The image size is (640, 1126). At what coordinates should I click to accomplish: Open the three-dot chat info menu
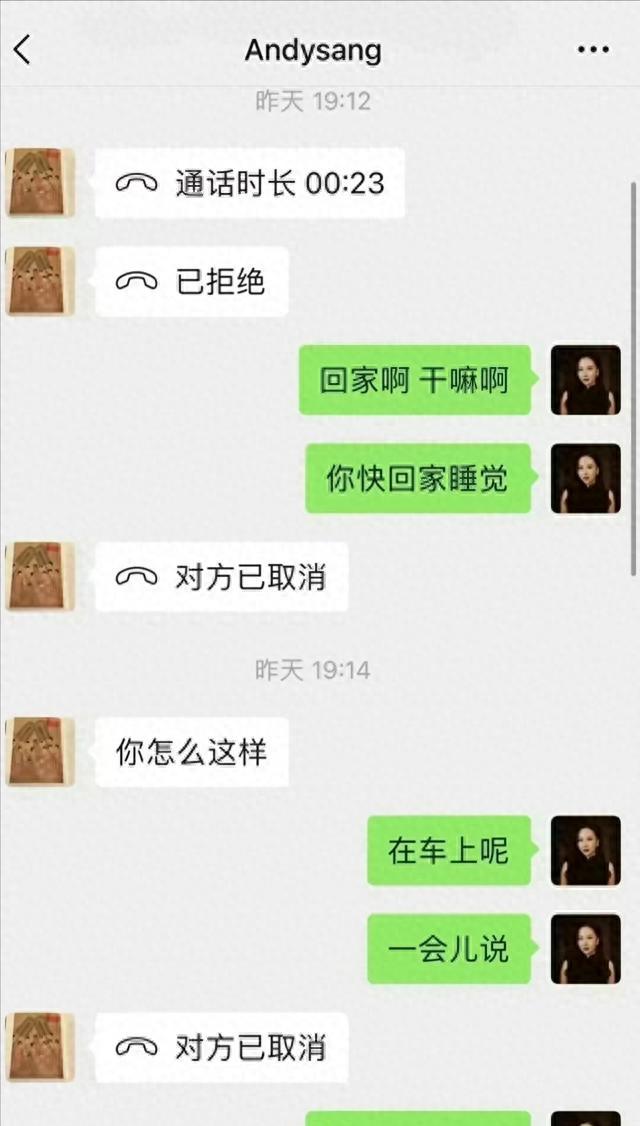point(593,50)
